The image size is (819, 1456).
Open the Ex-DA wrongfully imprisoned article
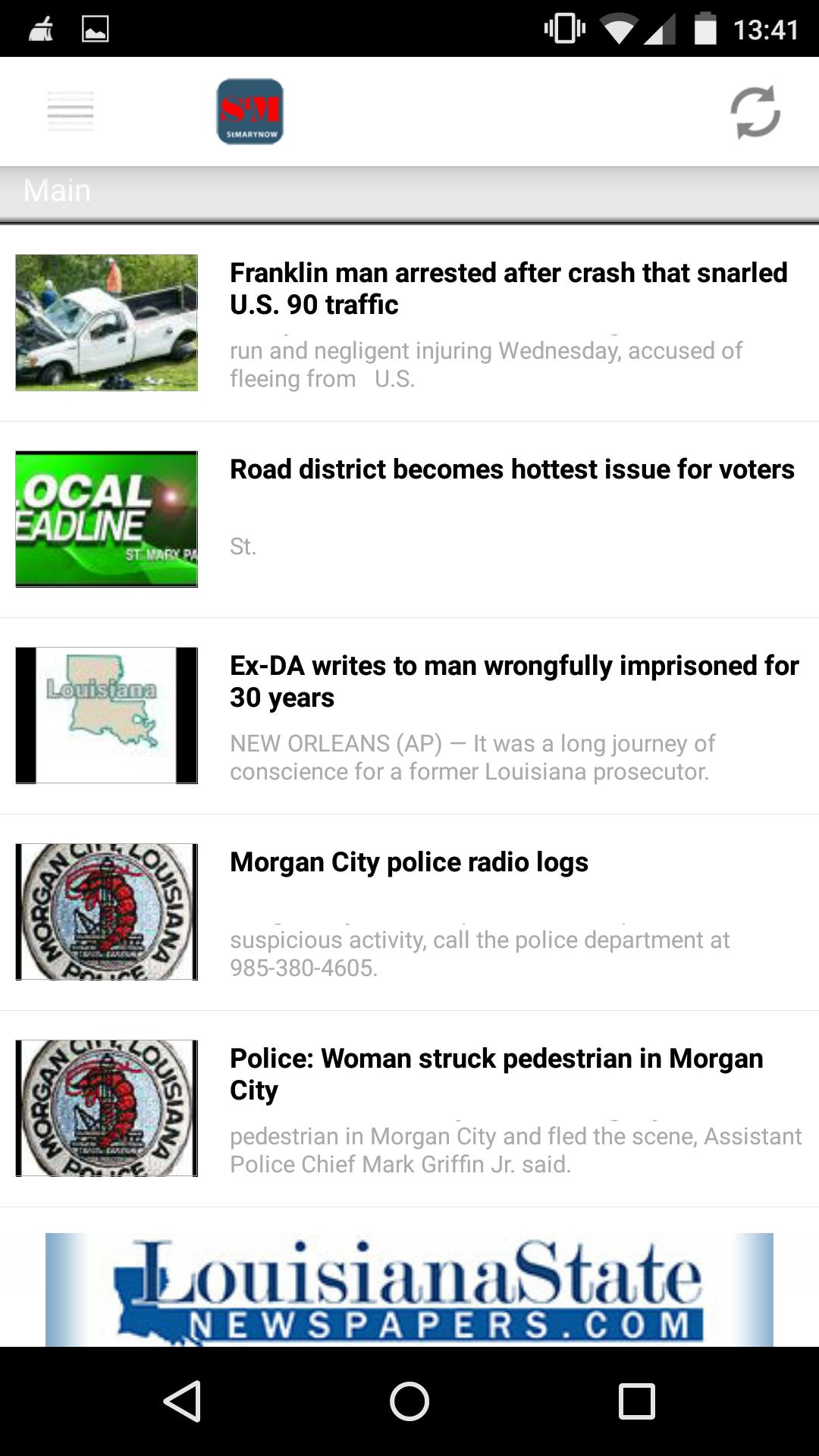tap(513, 681)
